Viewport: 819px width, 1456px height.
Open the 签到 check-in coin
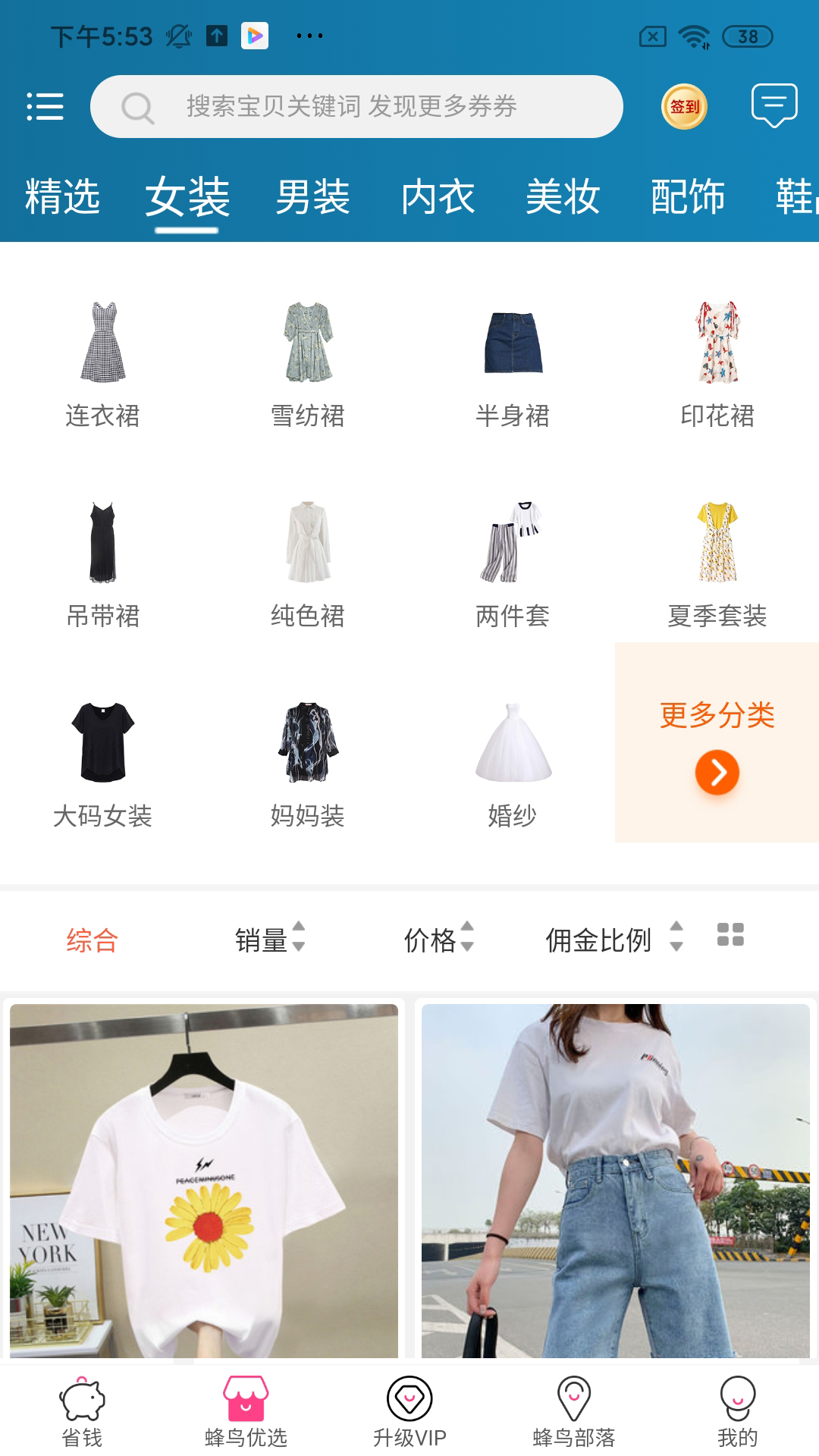coord(684,106)
